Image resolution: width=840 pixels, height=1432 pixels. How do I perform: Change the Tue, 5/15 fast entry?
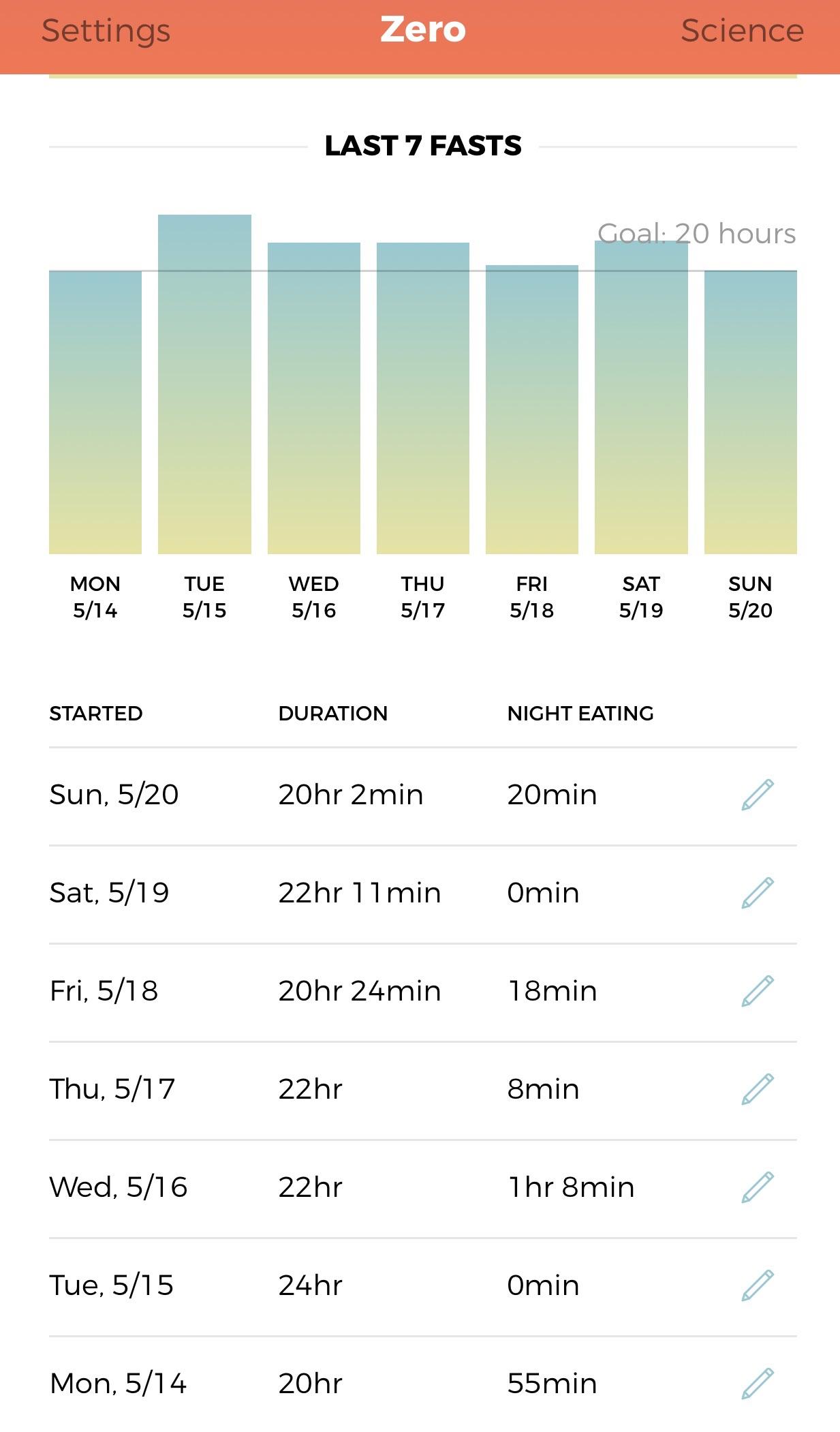pos(757,1285)
